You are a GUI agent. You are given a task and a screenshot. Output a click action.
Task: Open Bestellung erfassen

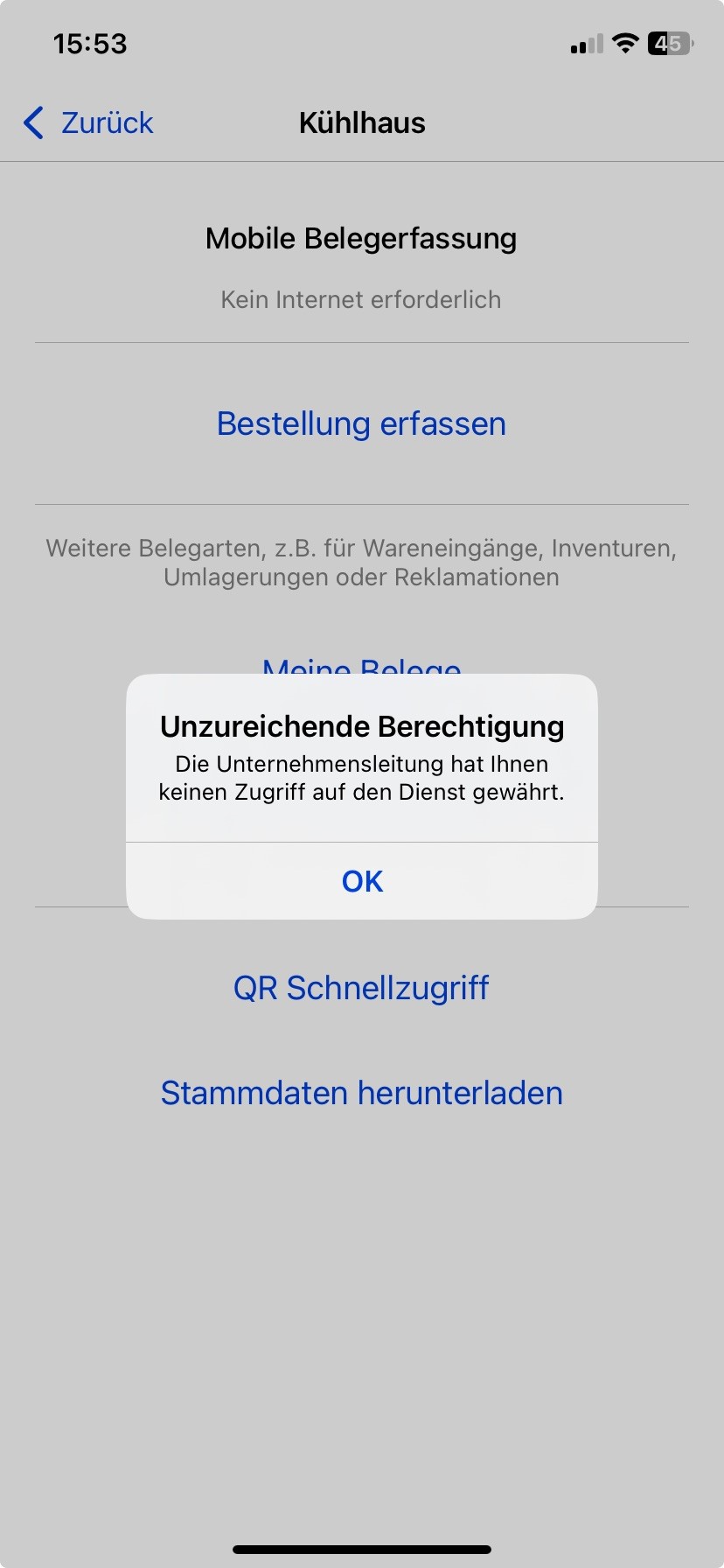361,423
